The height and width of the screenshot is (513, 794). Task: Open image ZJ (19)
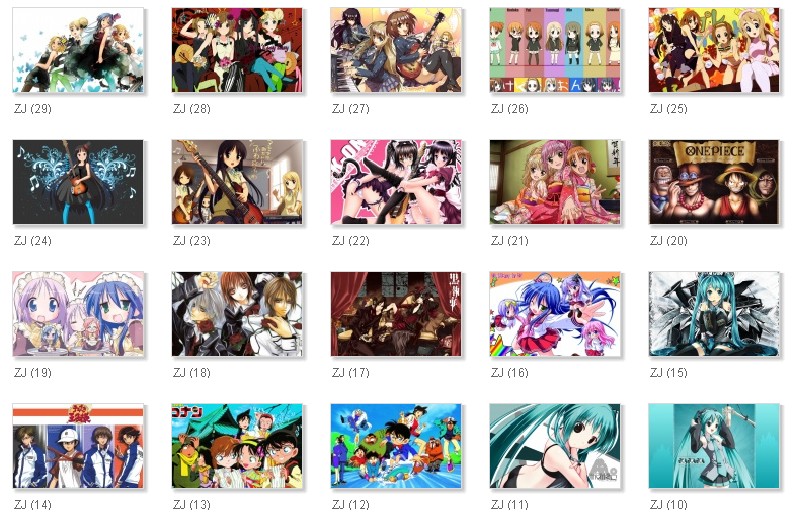(x=78, y=314)
